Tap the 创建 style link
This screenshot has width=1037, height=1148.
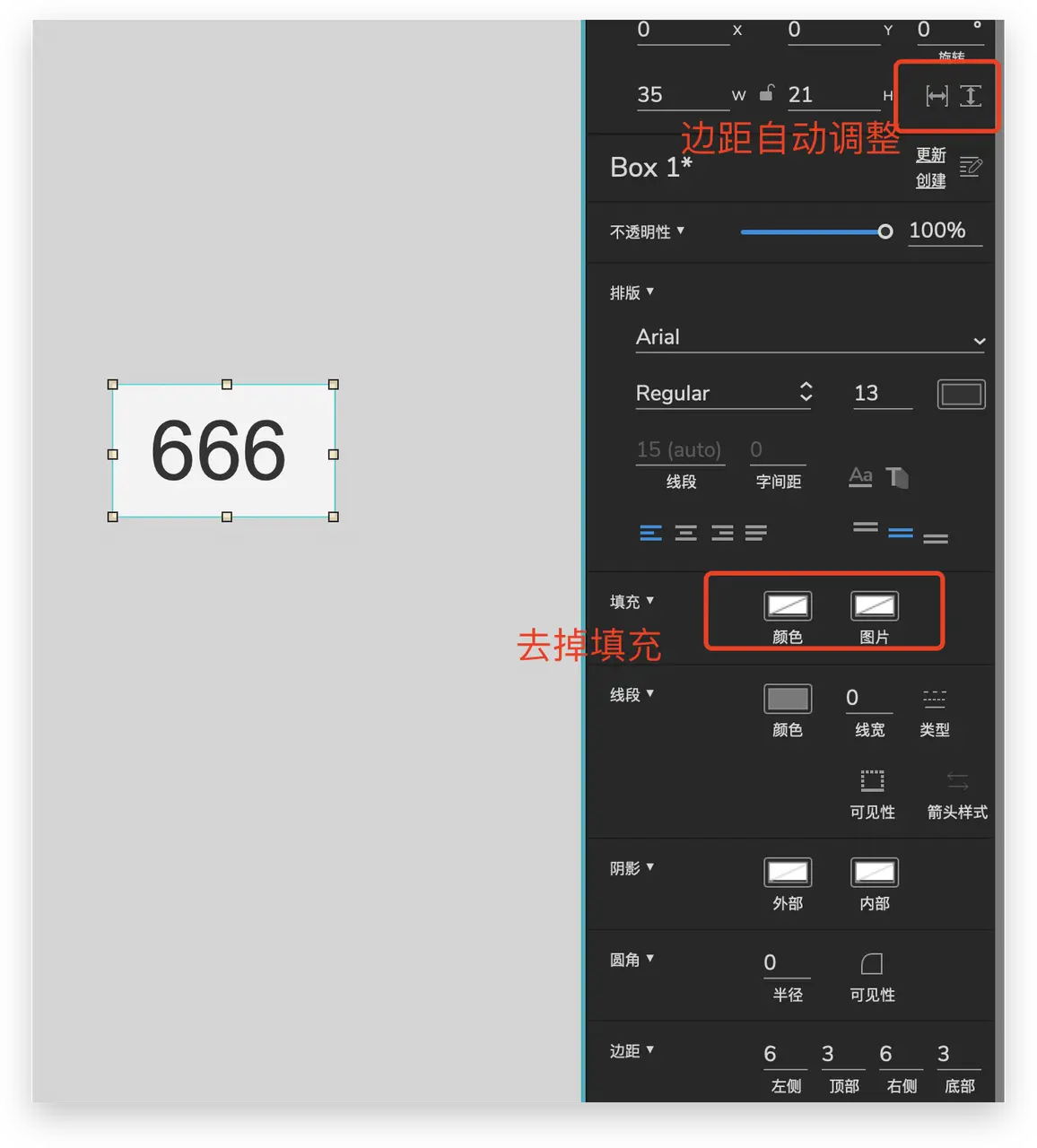pos(930,180)
